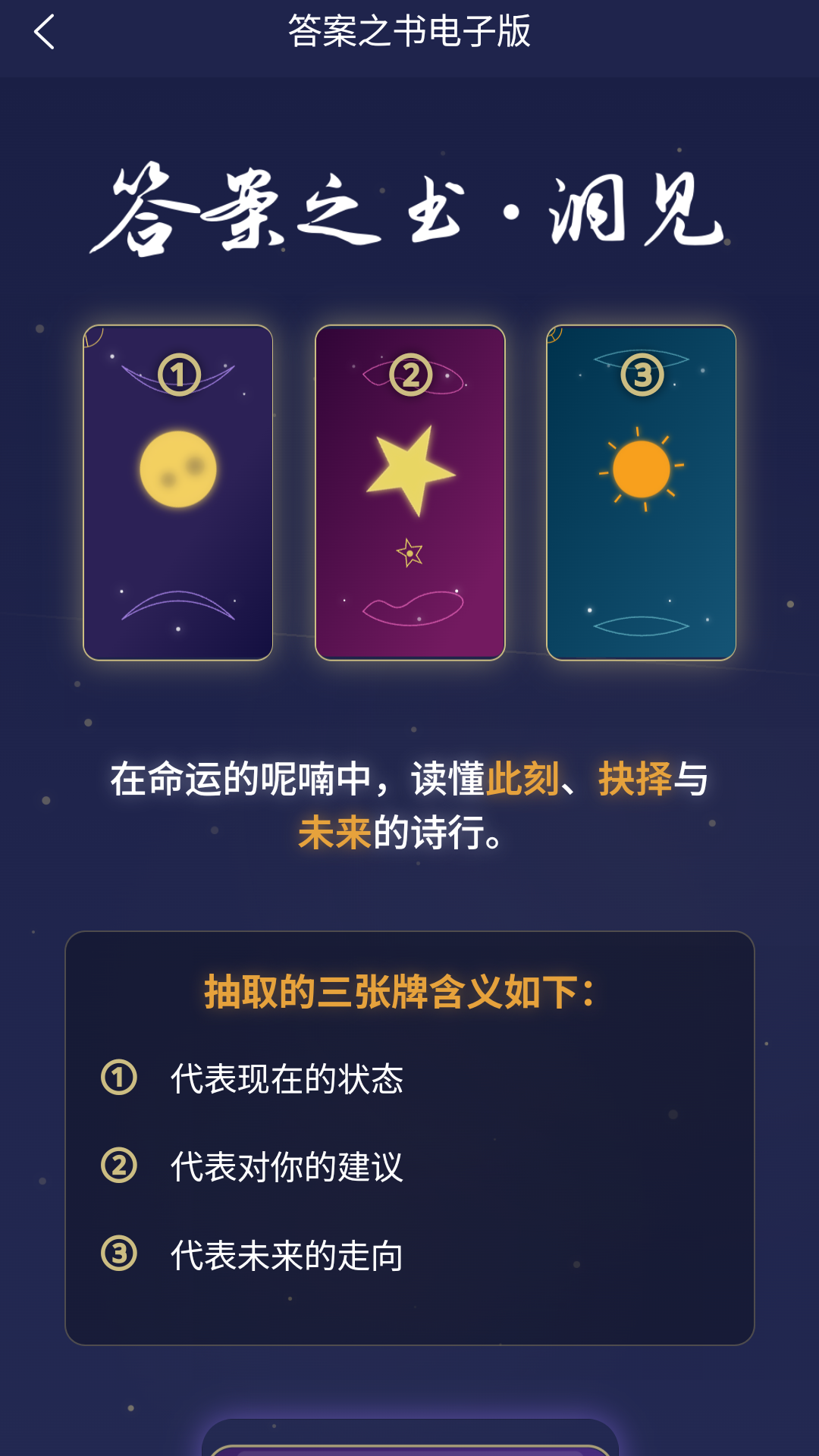Tap the moon icon on card ①
The image size is (819, 1456).
tap(178, 470)
